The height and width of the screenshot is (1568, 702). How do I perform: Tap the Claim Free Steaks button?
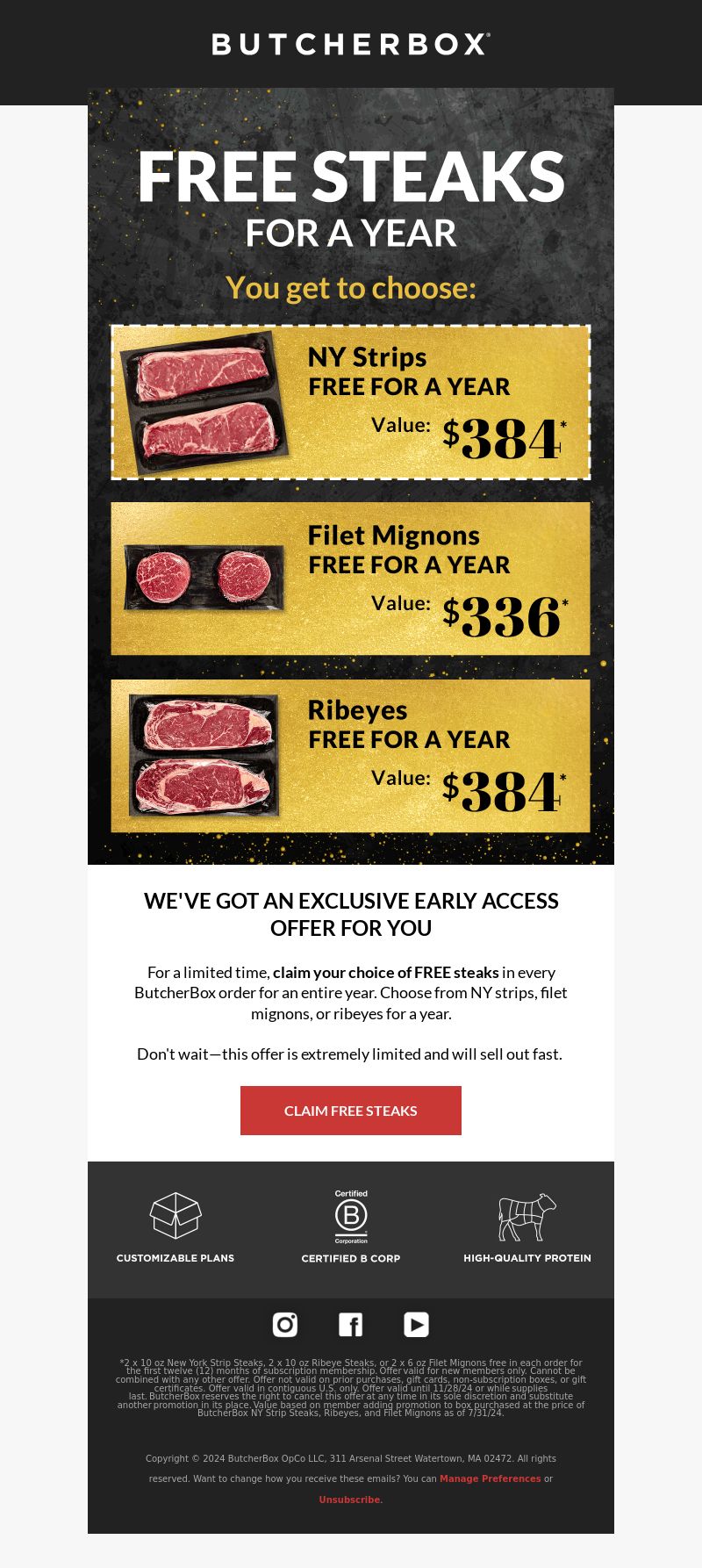click(x=351, y=1111)
